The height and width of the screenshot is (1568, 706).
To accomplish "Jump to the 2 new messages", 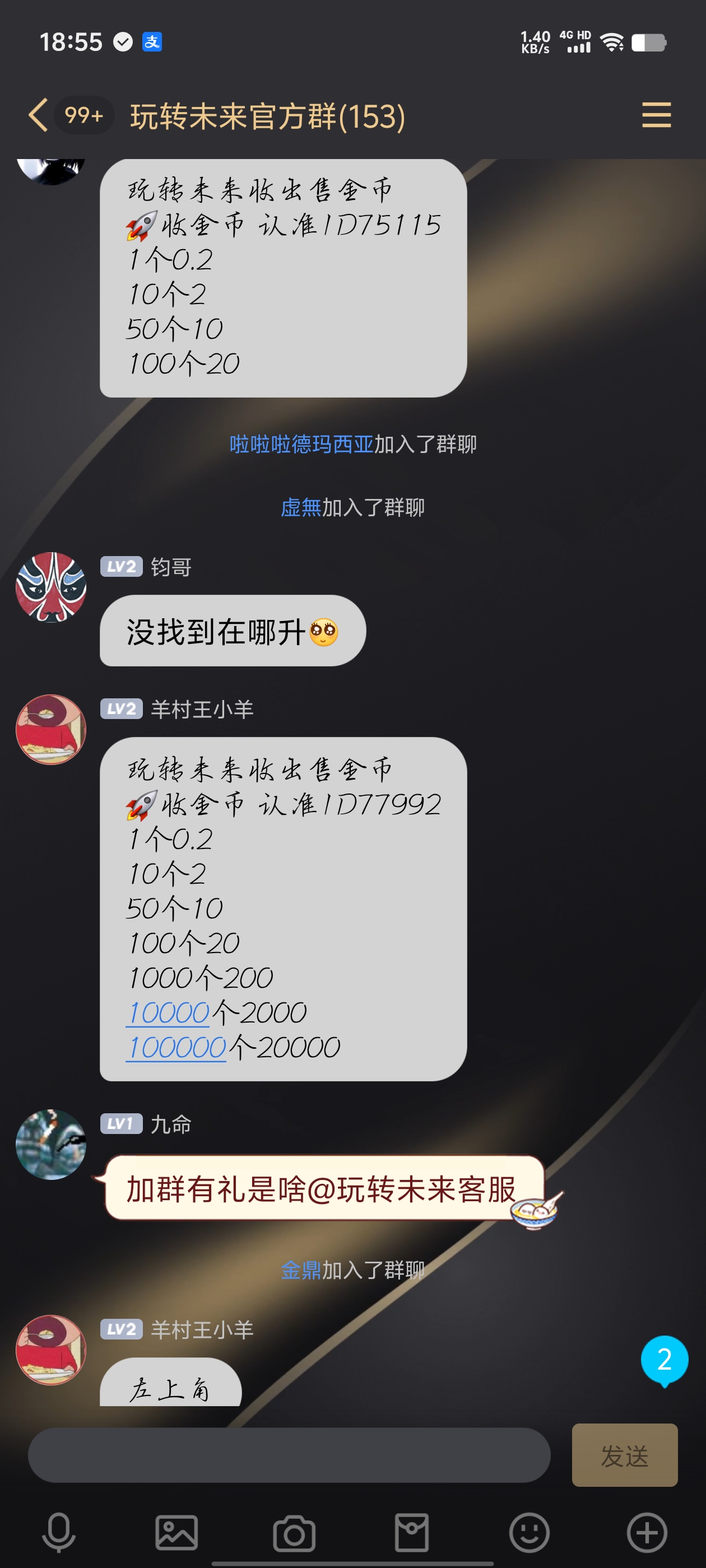I will click(x=664, y=1360).
